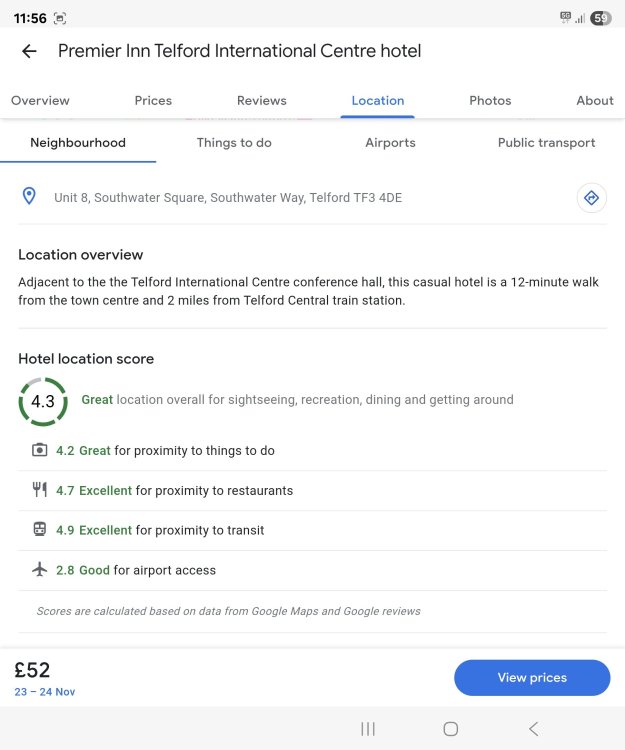This screenshot has height=750, width=625.
Task: Tap the View prices button
Action: (532, 678)
